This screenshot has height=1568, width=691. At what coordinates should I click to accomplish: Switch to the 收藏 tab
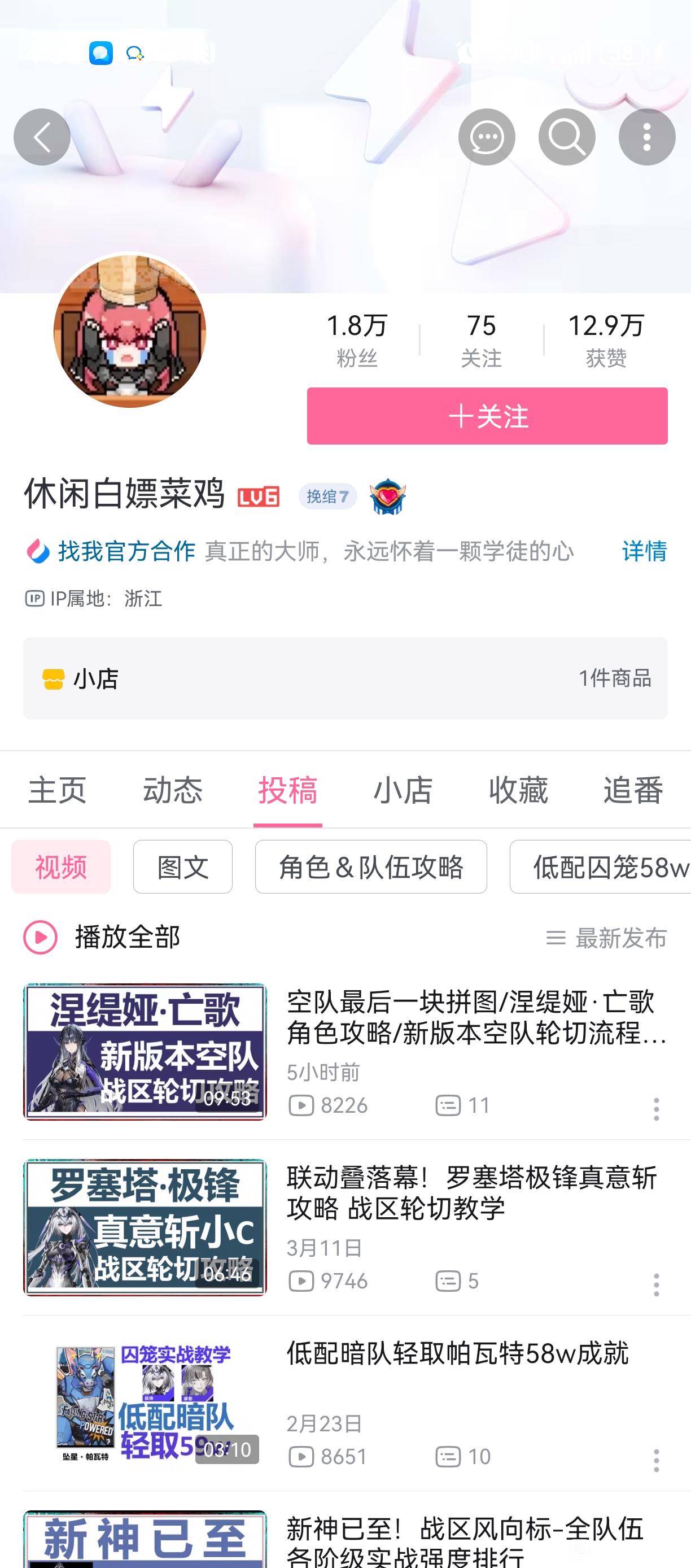518,790
